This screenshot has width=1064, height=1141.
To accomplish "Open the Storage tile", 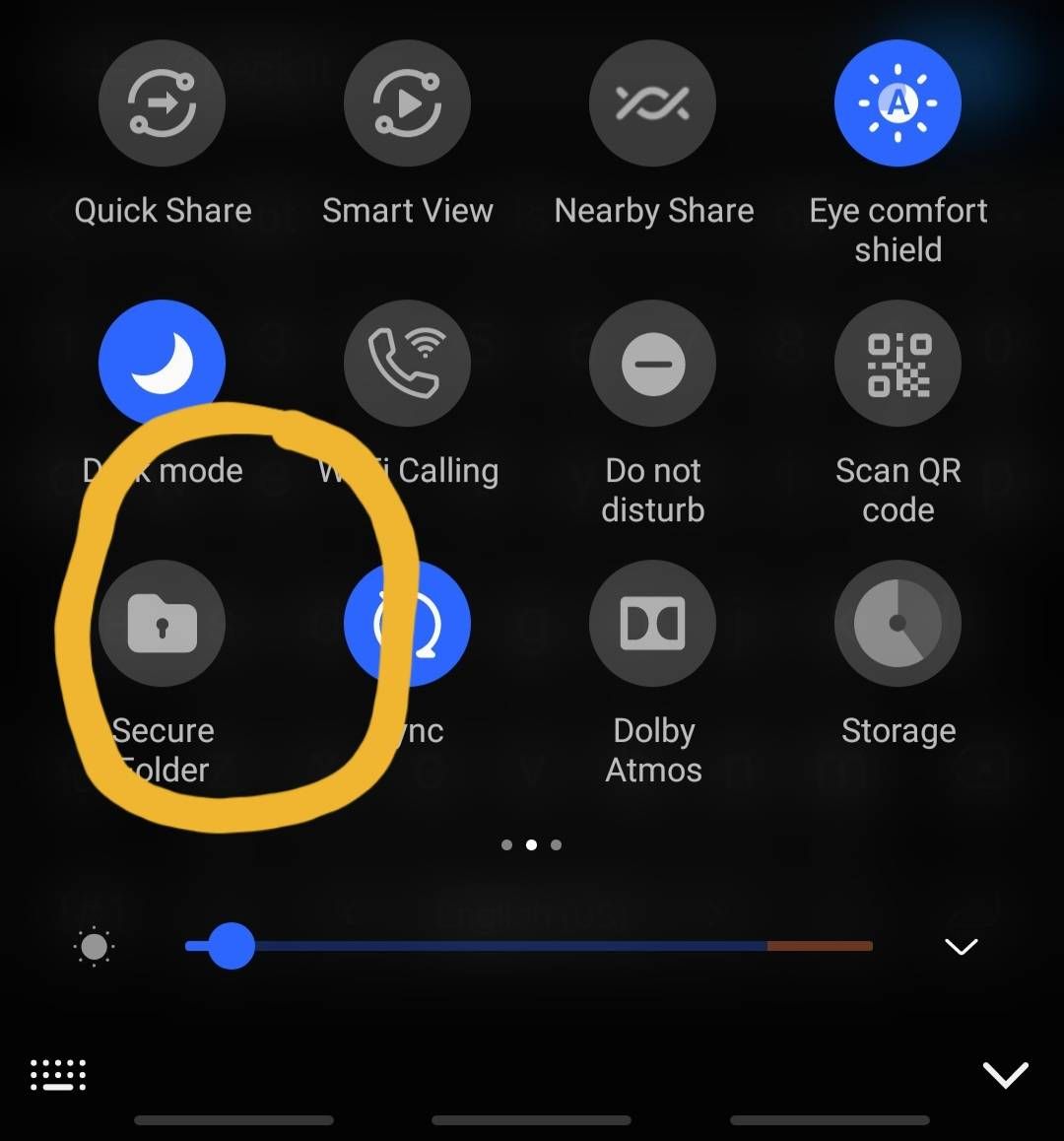I will click(898, 623).
